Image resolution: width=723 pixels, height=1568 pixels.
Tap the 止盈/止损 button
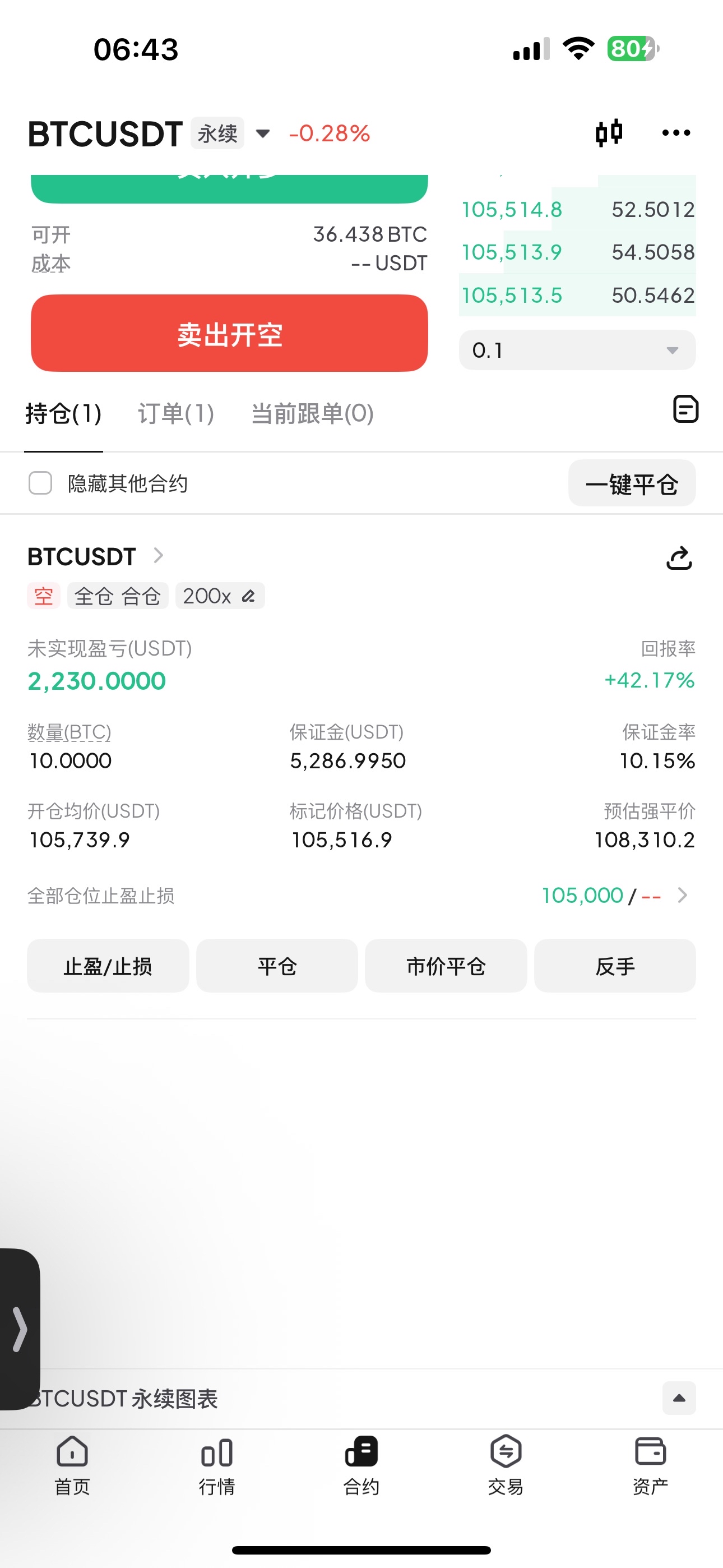108,966
